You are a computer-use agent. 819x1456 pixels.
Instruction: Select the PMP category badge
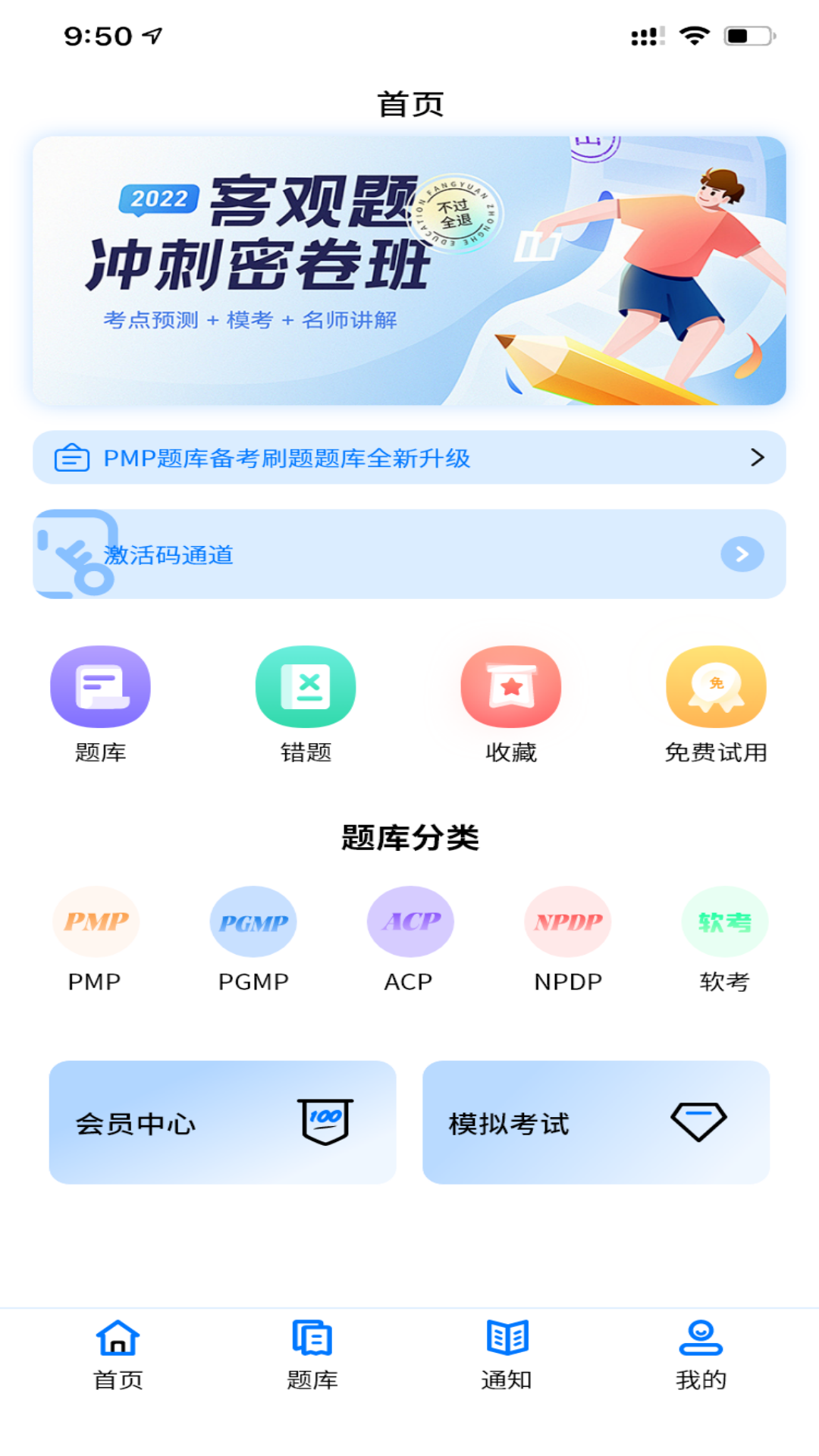(x=96, y=921)
